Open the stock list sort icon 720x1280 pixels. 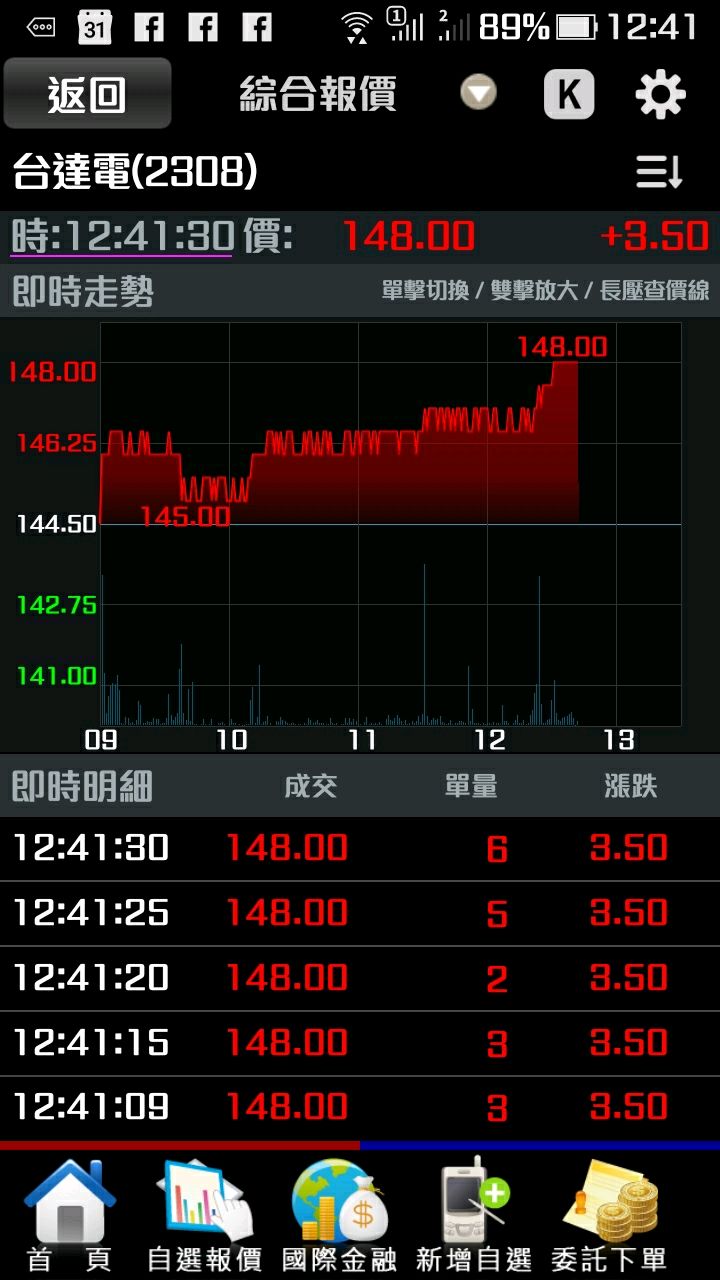(659, 172)
